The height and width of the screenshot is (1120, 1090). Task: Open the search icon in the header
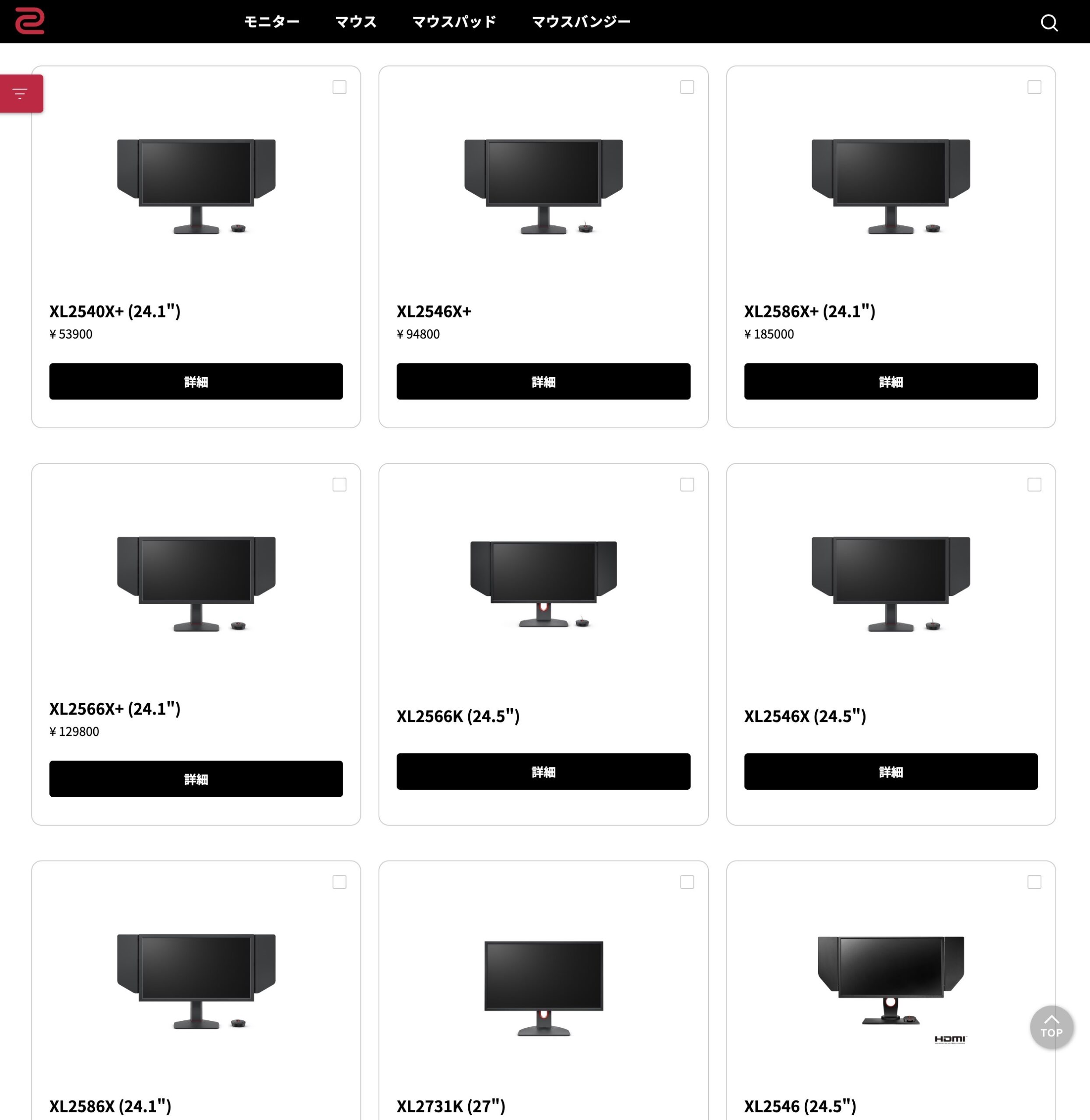pos(1048,23)
